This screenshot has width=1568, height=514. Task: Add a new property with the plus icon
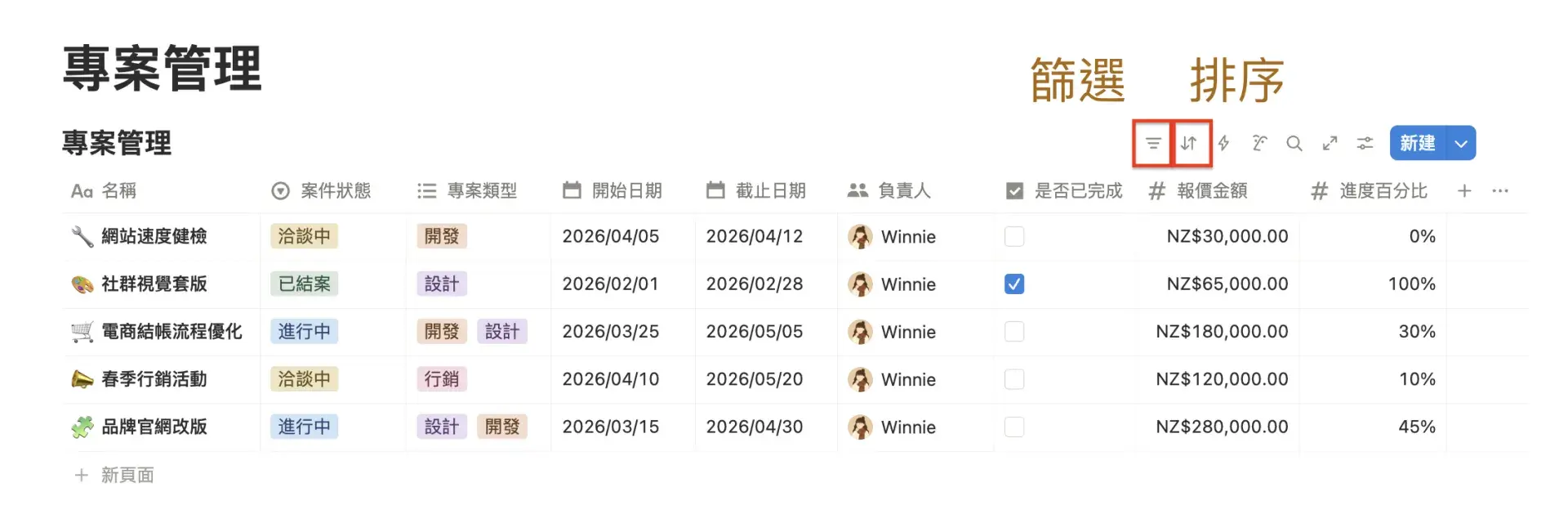pyautogui.click(x=1464, y=190)
